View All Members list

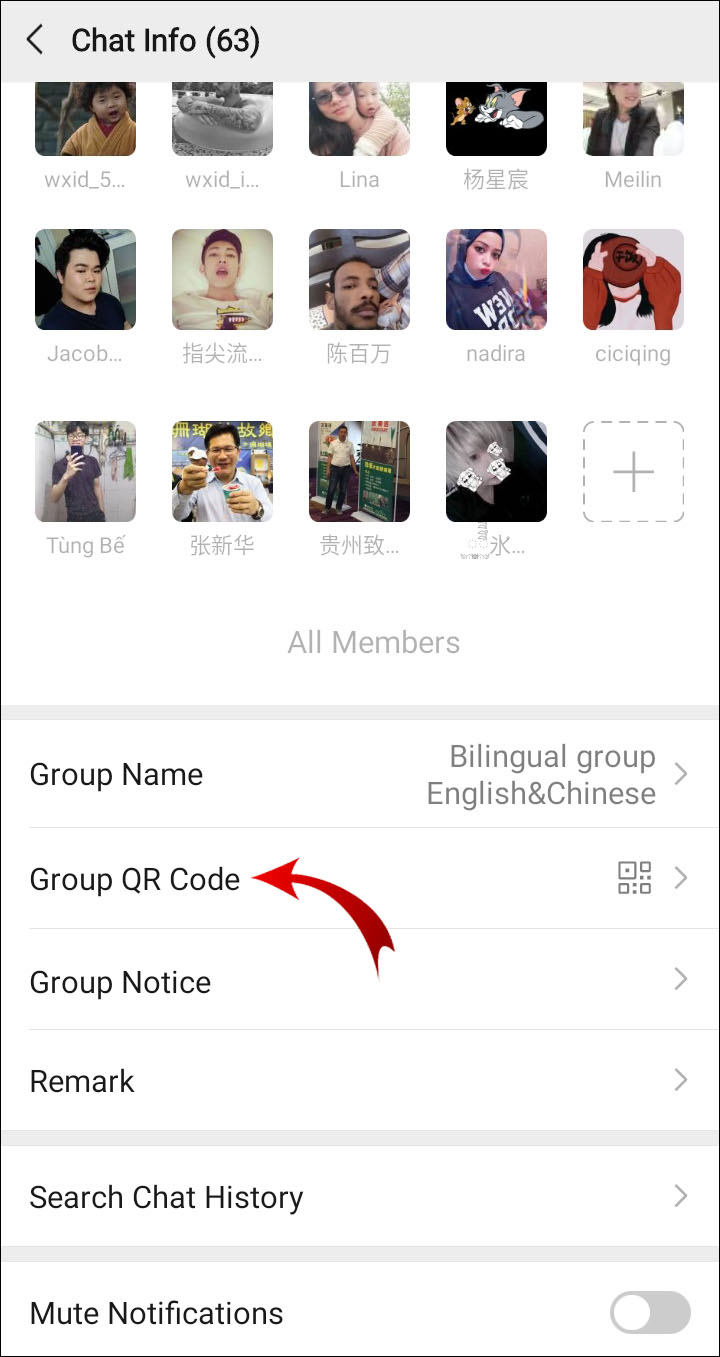(374, 642)
